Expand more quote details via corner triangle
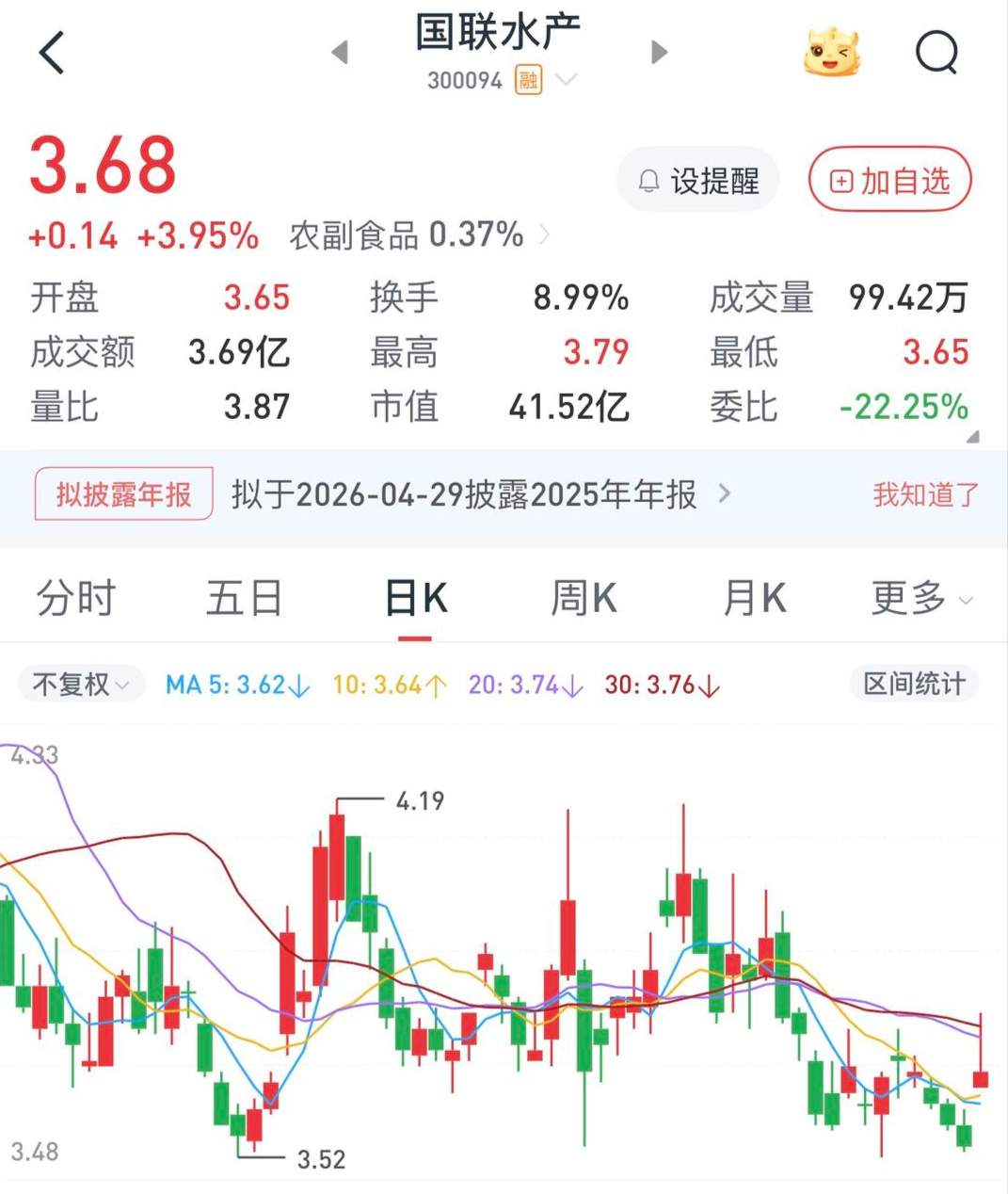This screenshot has width=1008, height=1194. [x=972, y=437]
